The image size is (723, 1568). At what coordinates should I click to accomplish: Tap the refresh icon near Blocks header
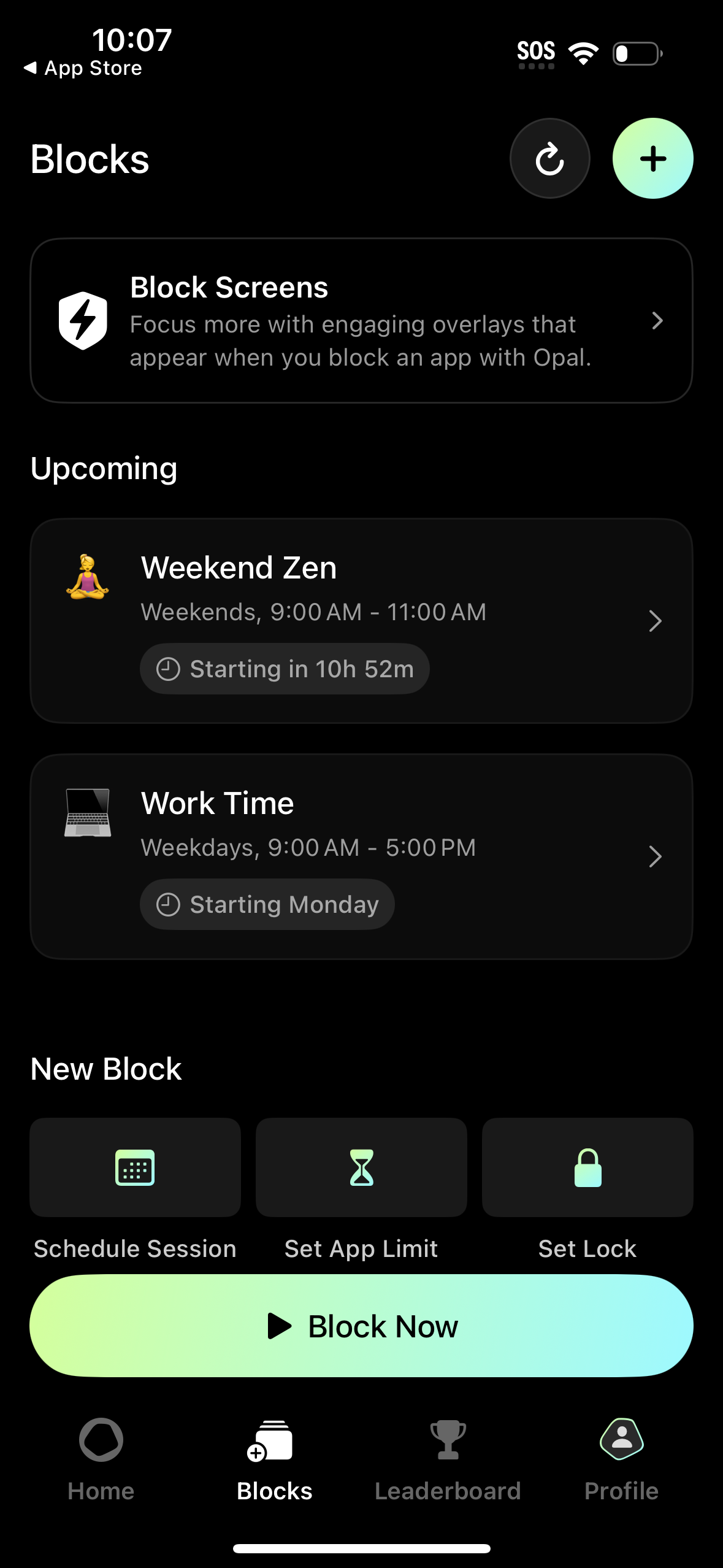pos(550,158)
